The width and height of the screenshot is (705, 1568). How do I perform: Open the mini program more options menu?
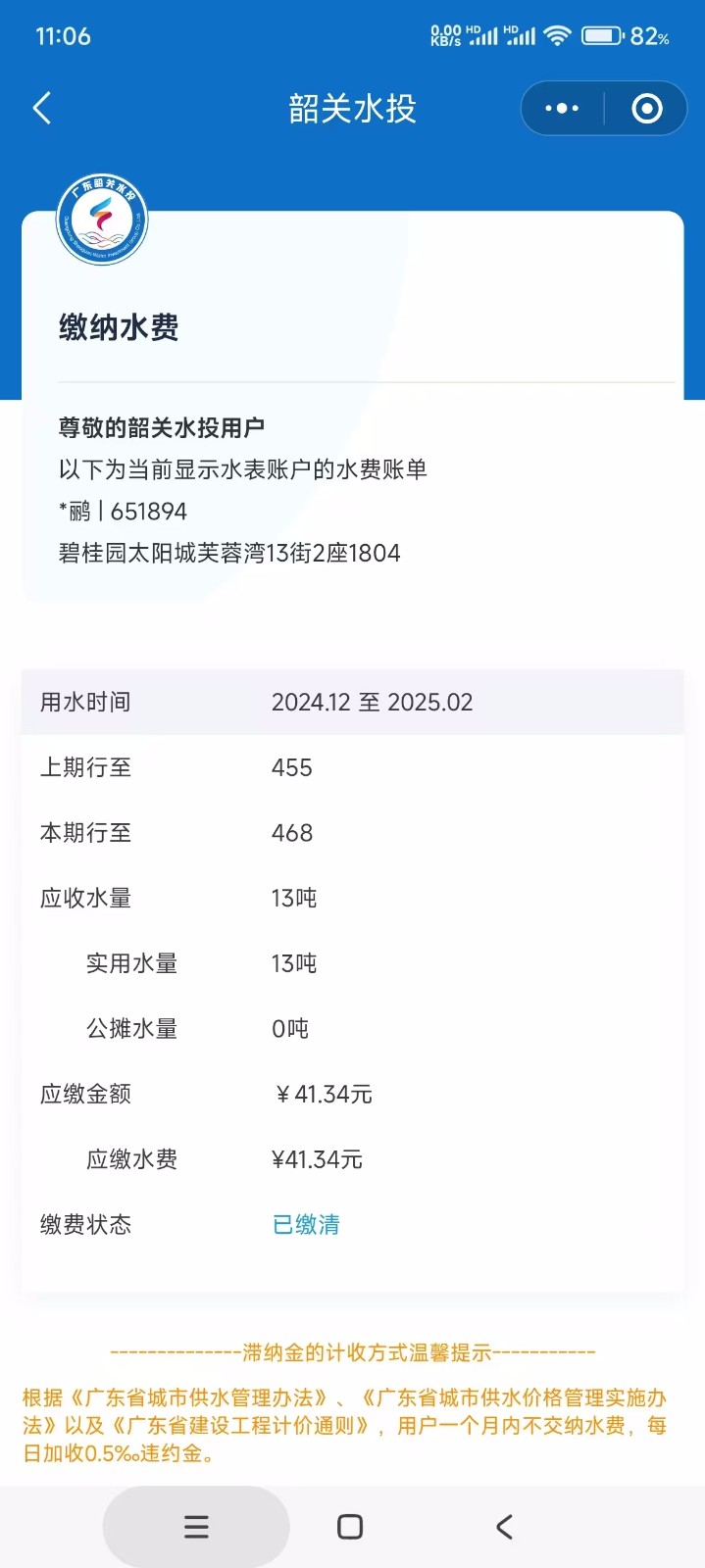click(562, 108)
